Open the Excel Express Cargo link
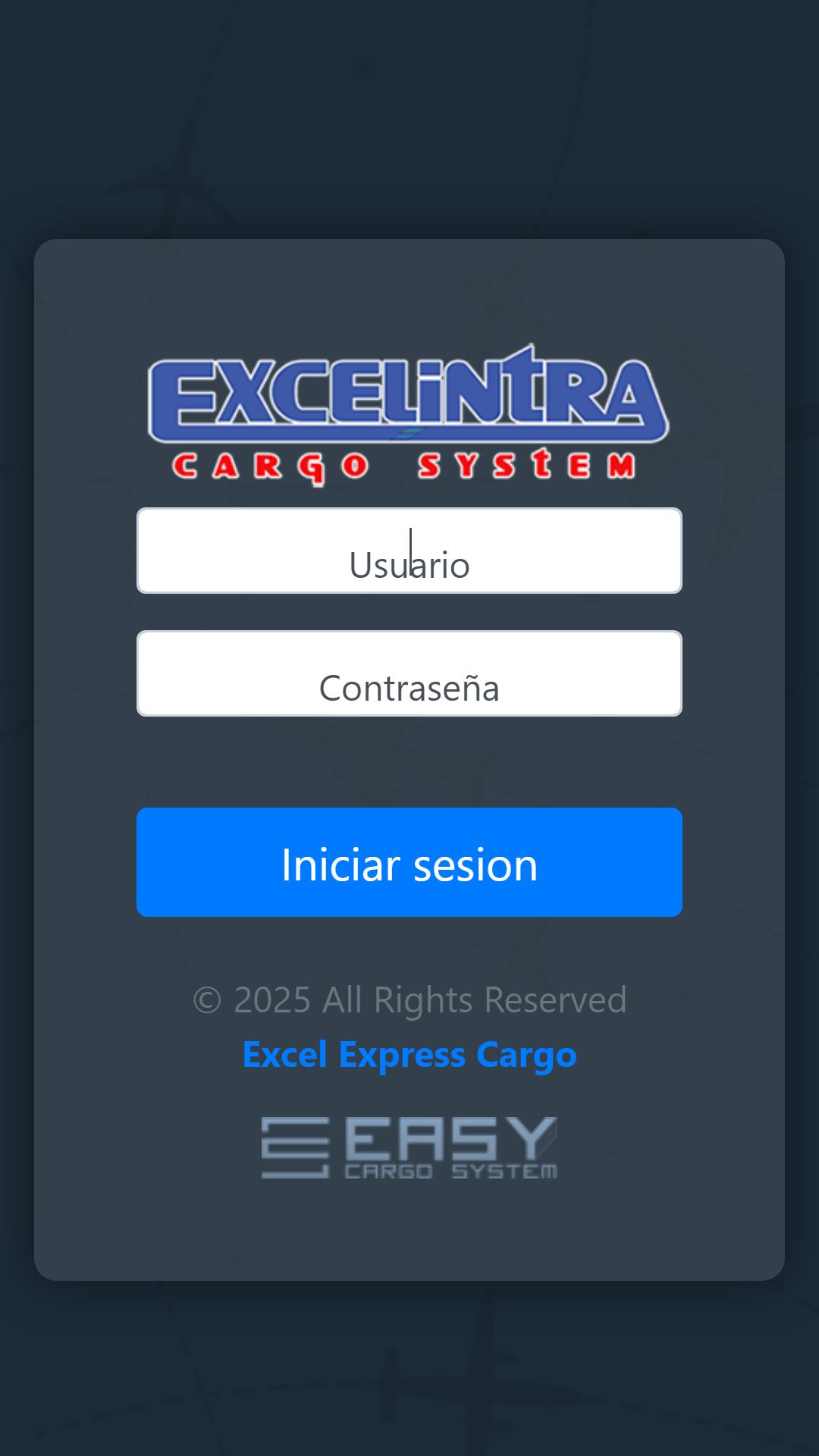Screen dimensions: 819x1456 [x=409, y=1055]
